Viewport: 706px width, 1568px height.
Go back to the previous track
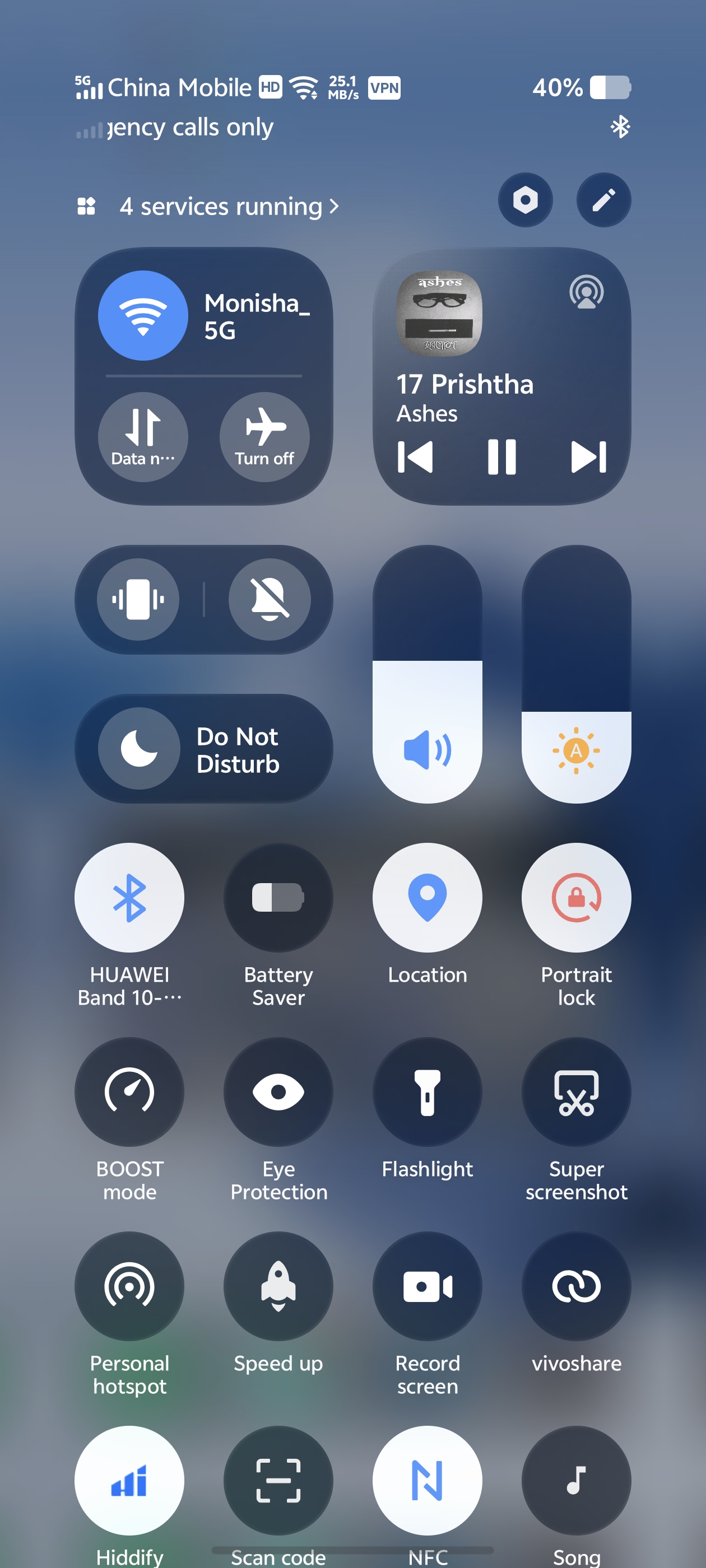pyautogui.click(x=415, y=456)
